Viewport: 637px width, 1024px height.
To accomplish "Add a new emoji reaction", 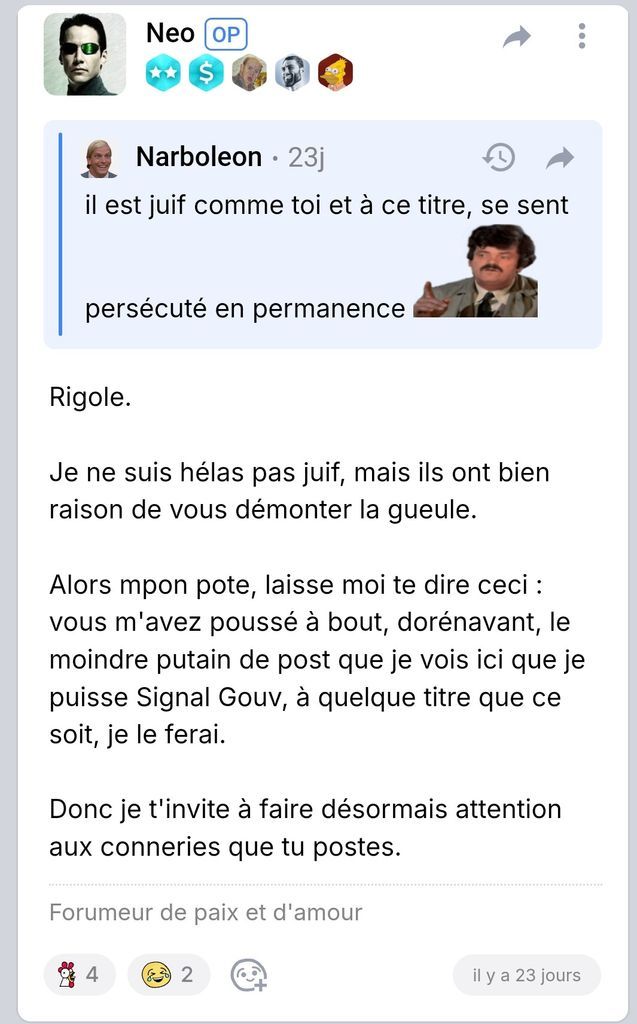I will pyautogui.click(x=248, y=974).
